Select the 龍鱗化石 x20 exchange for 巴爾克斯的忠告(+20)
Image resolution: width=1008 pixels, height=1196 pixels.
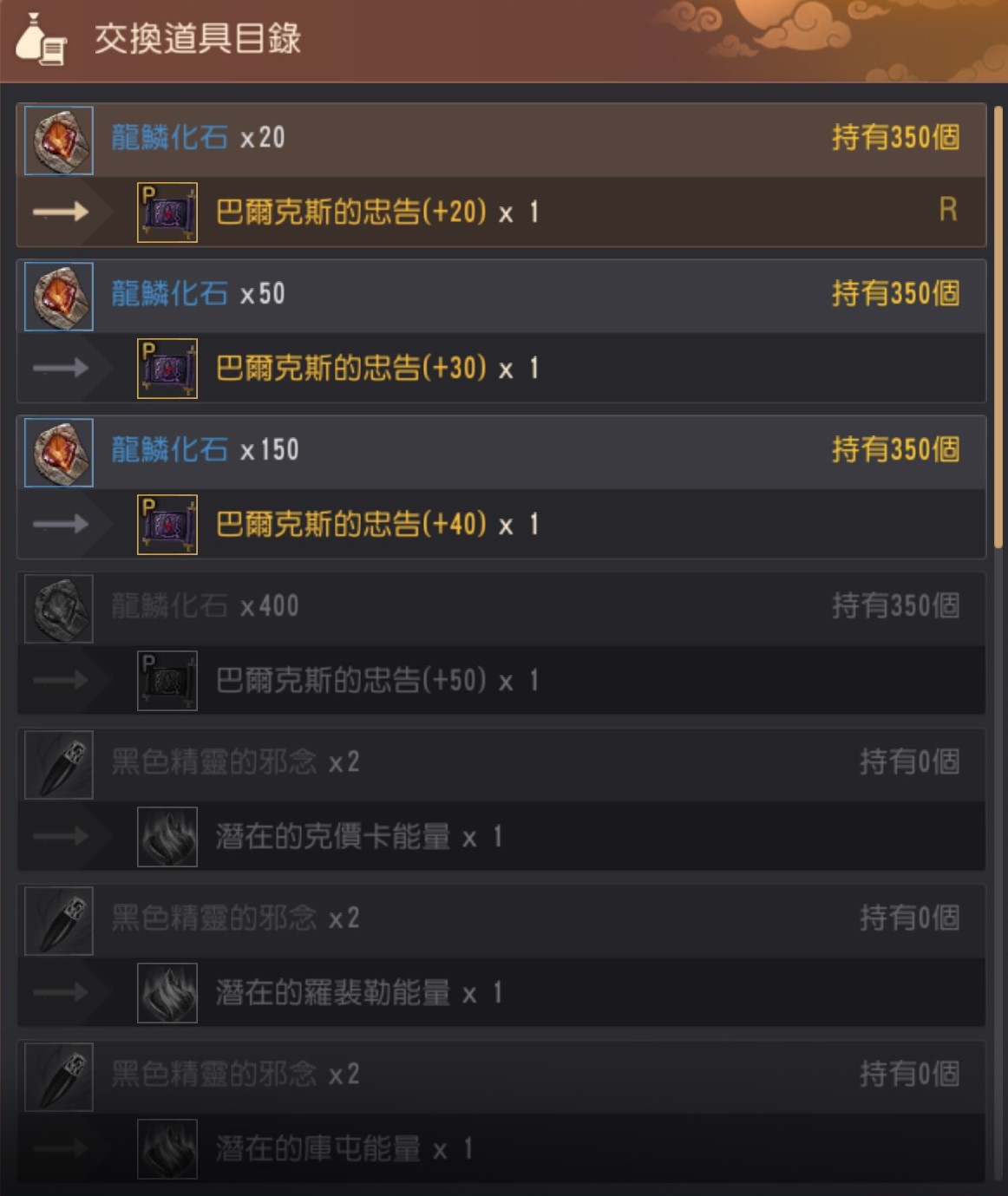(x=501, y=176)
